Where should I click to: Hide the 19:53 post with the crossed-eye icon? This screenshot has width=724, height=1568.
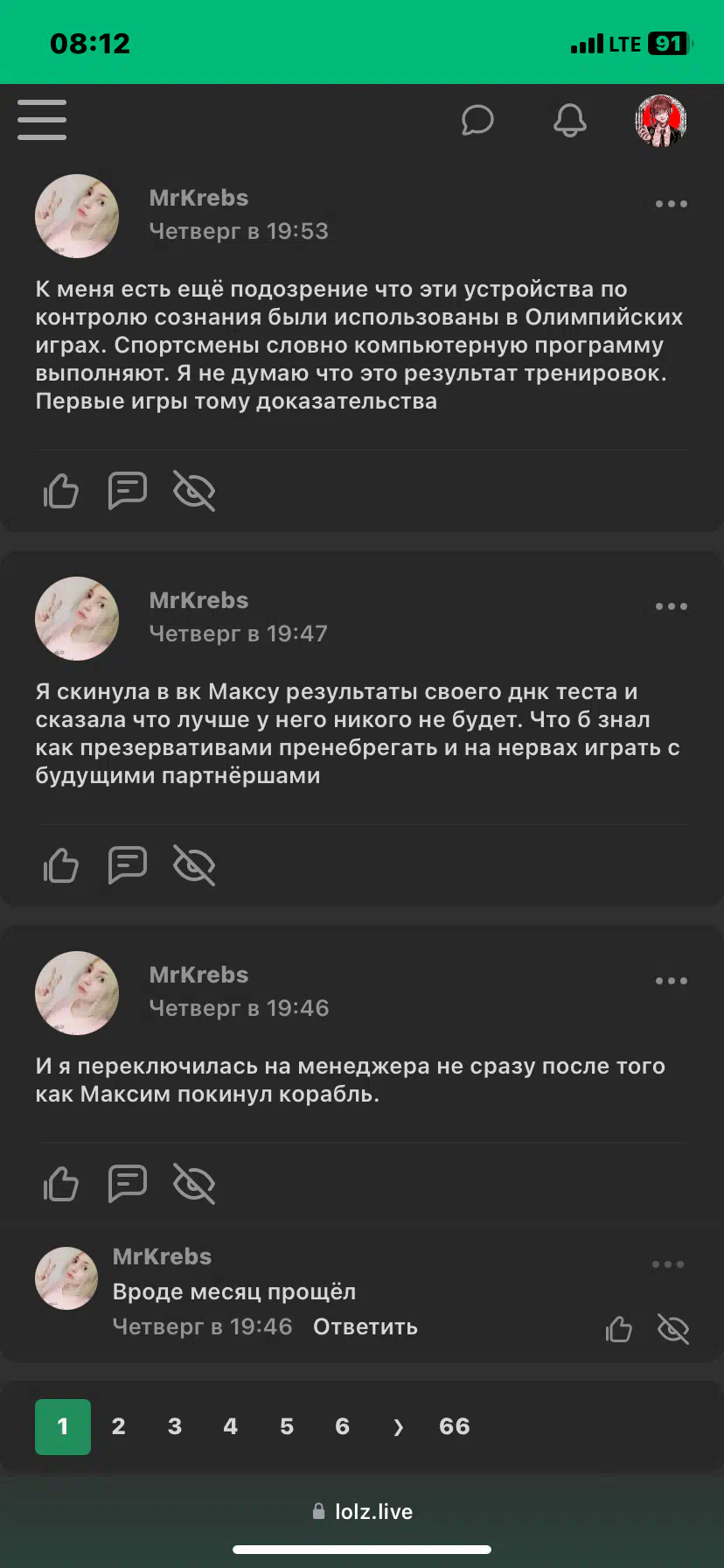click(x=194, y=490)
